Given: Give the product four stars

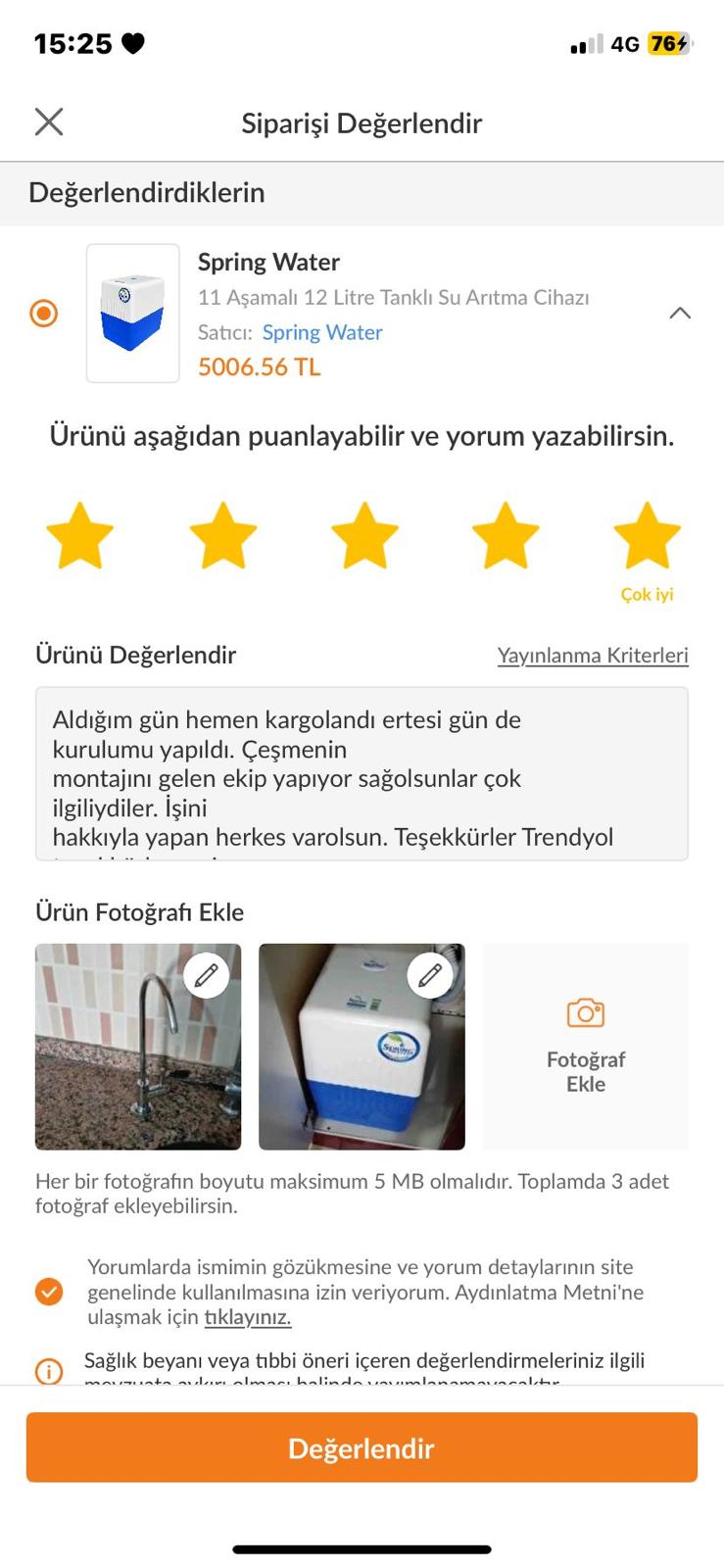Looking at the screenshot, I should coord(506,535).
